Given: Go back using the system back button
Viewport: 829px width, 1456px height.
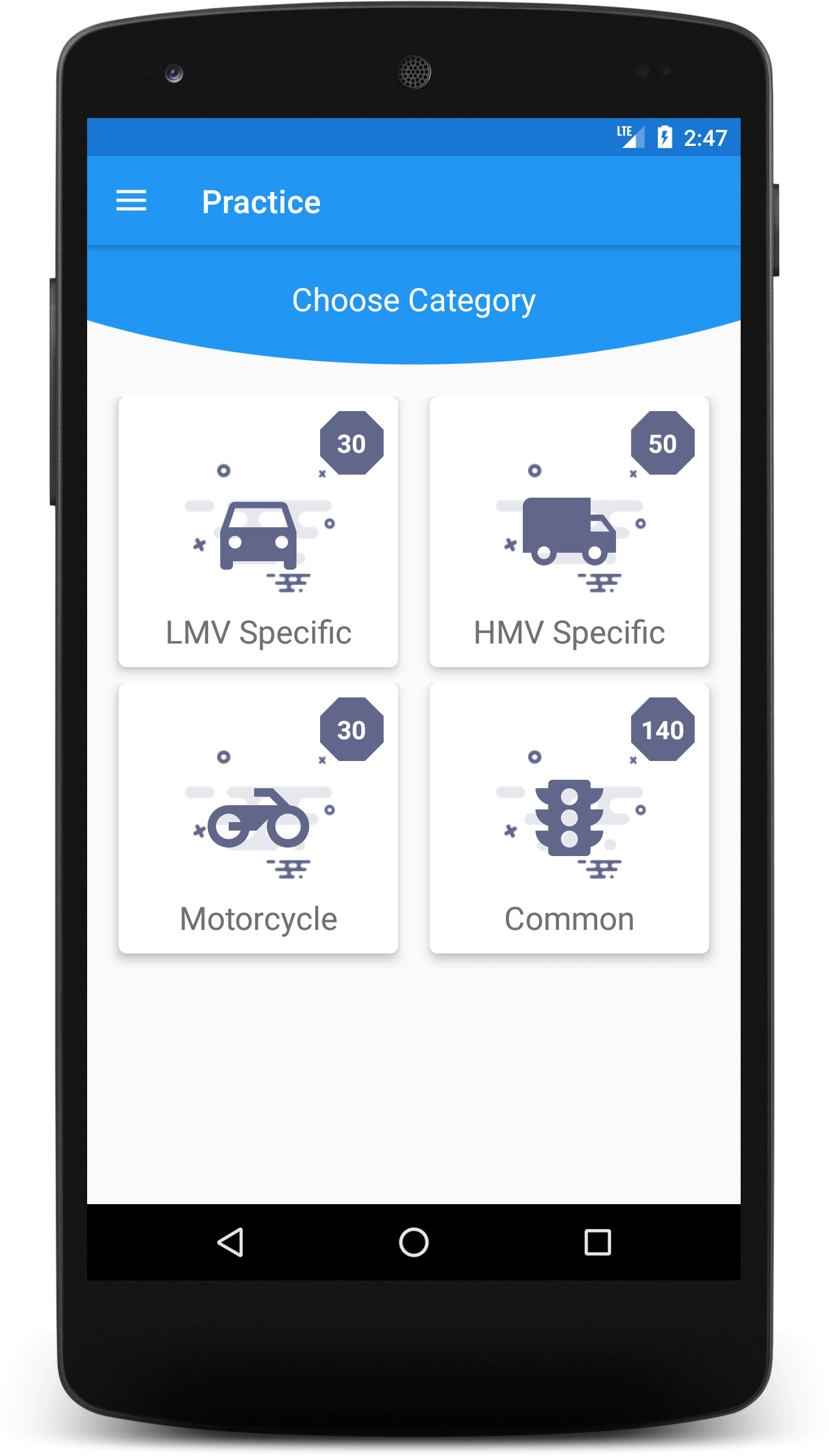Looking at the screenshot, I should (231, 1242).
